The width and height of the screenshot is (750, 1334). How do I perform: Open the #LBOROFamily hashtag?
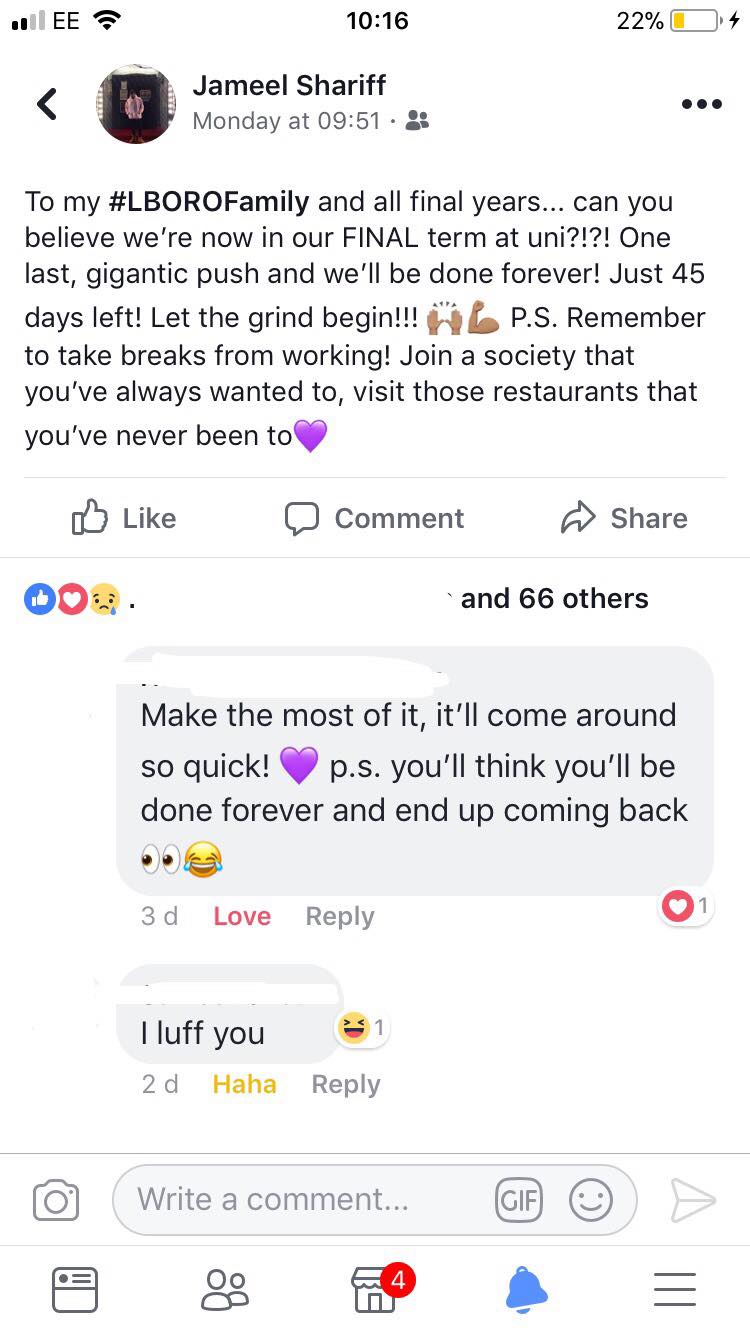[208, 201]
